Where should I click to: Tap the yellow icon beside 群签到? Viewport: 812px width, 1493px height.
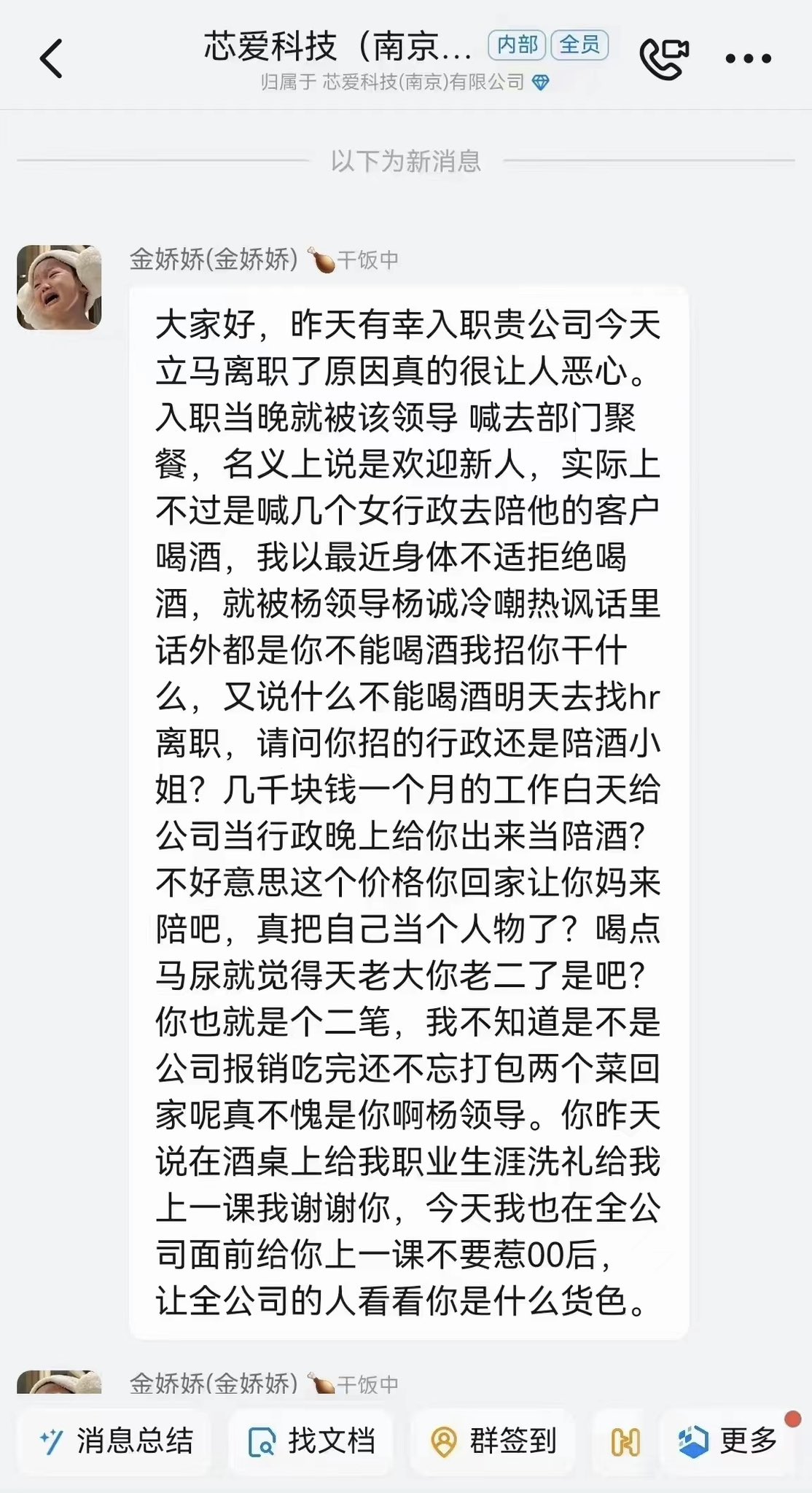(624, 1441)
